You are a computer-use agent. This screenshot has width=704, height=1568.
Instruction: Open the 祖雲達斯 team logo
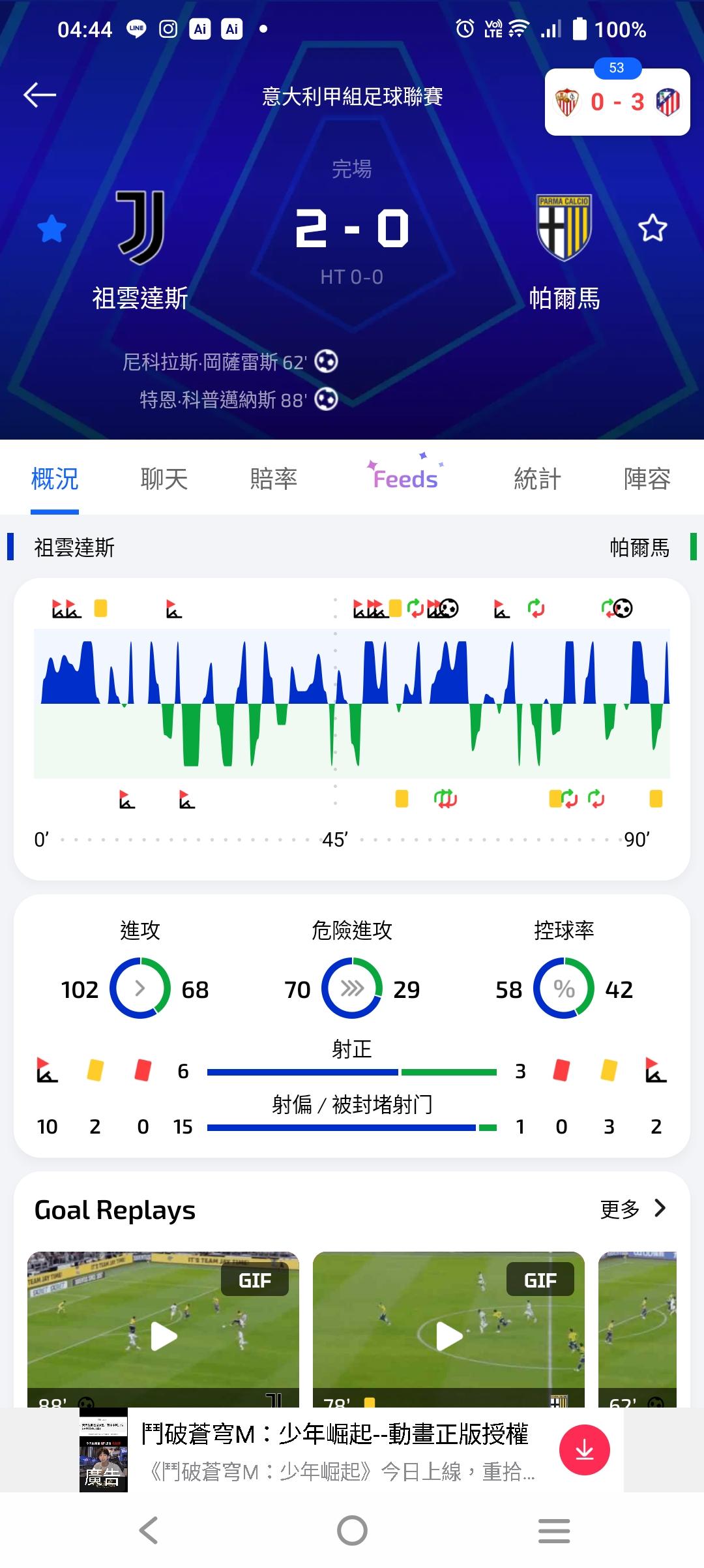pyautogui.click(x=140, y=228)
